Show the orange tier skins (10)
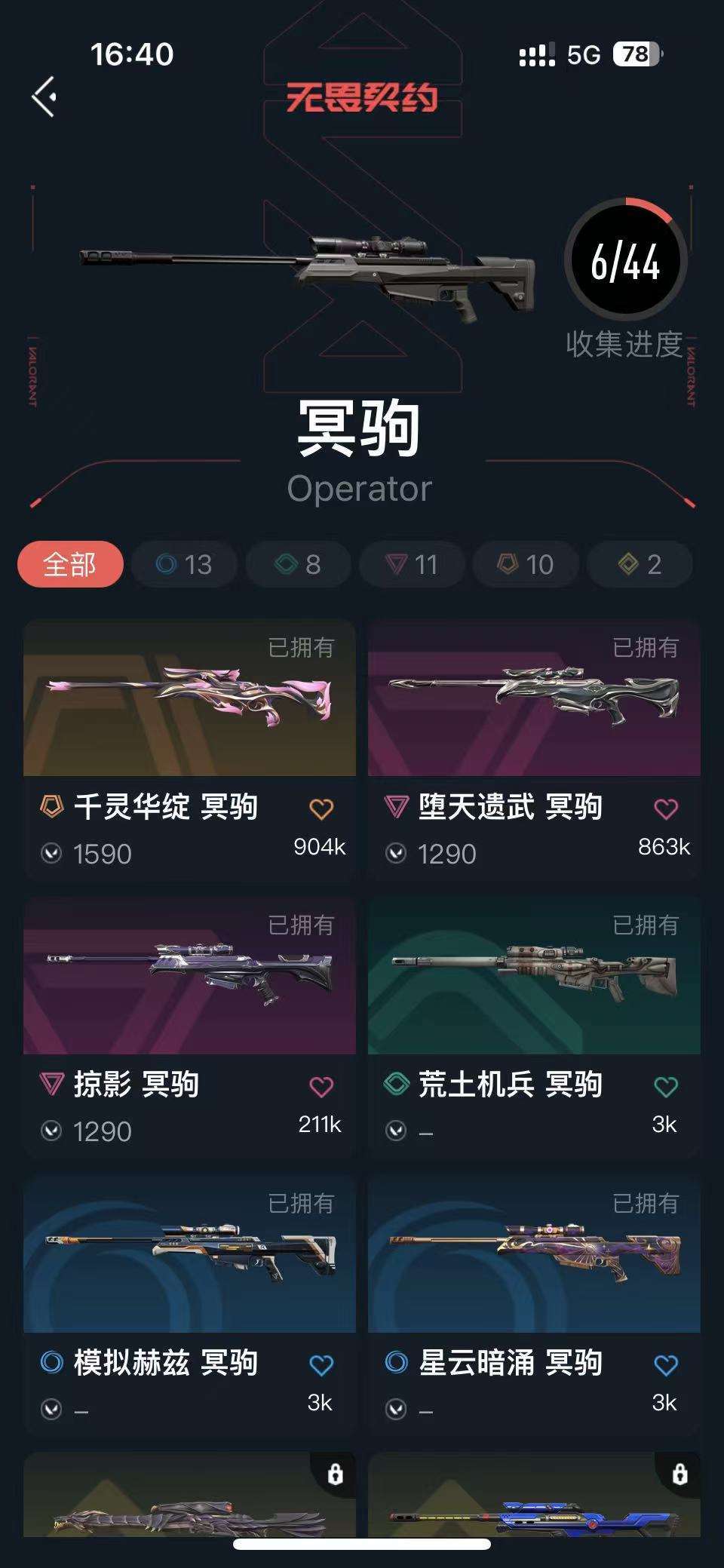The height and width of the screenshot is (1568, 724). pos(526,564)
